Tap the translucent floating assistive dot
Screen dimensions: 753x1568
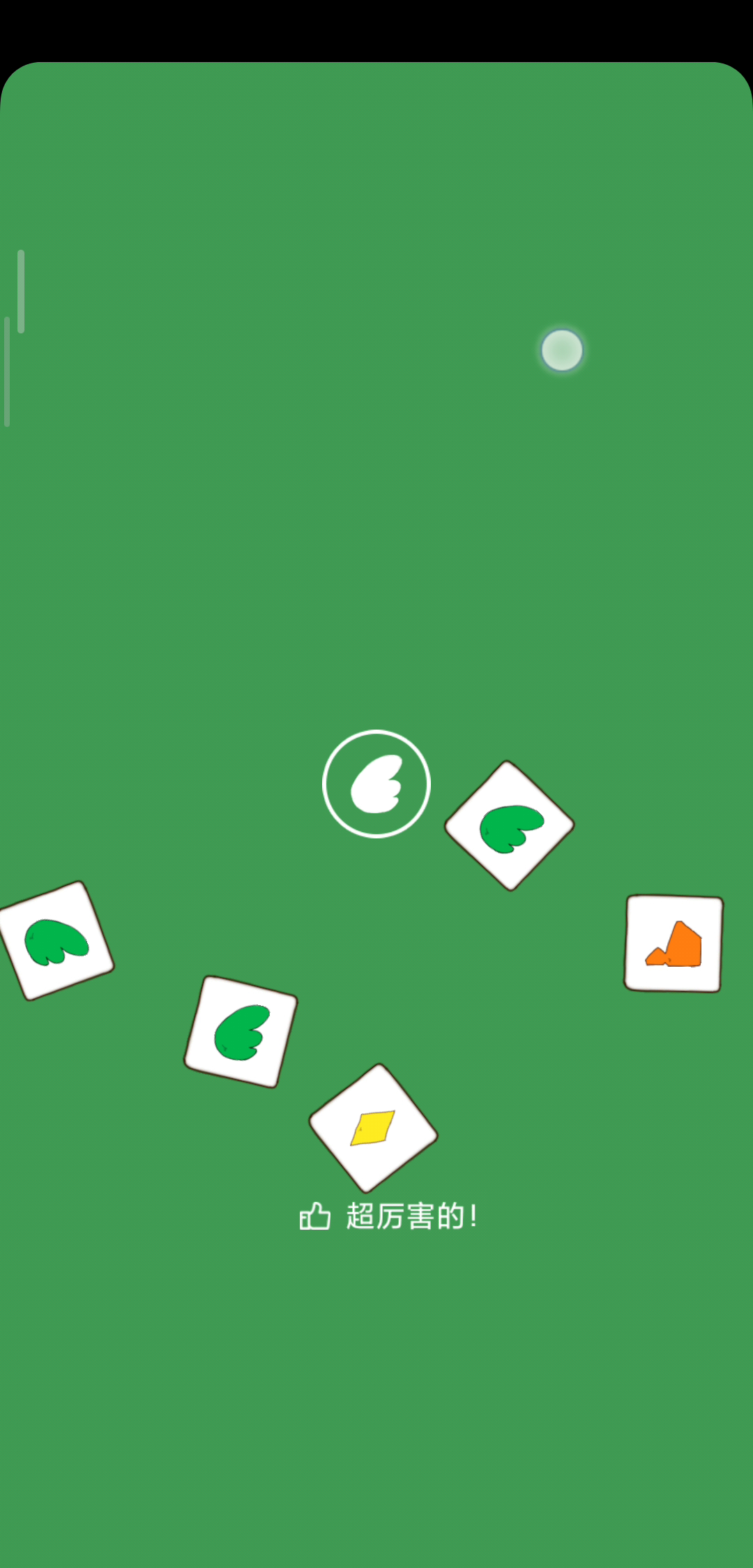(562, 350)
